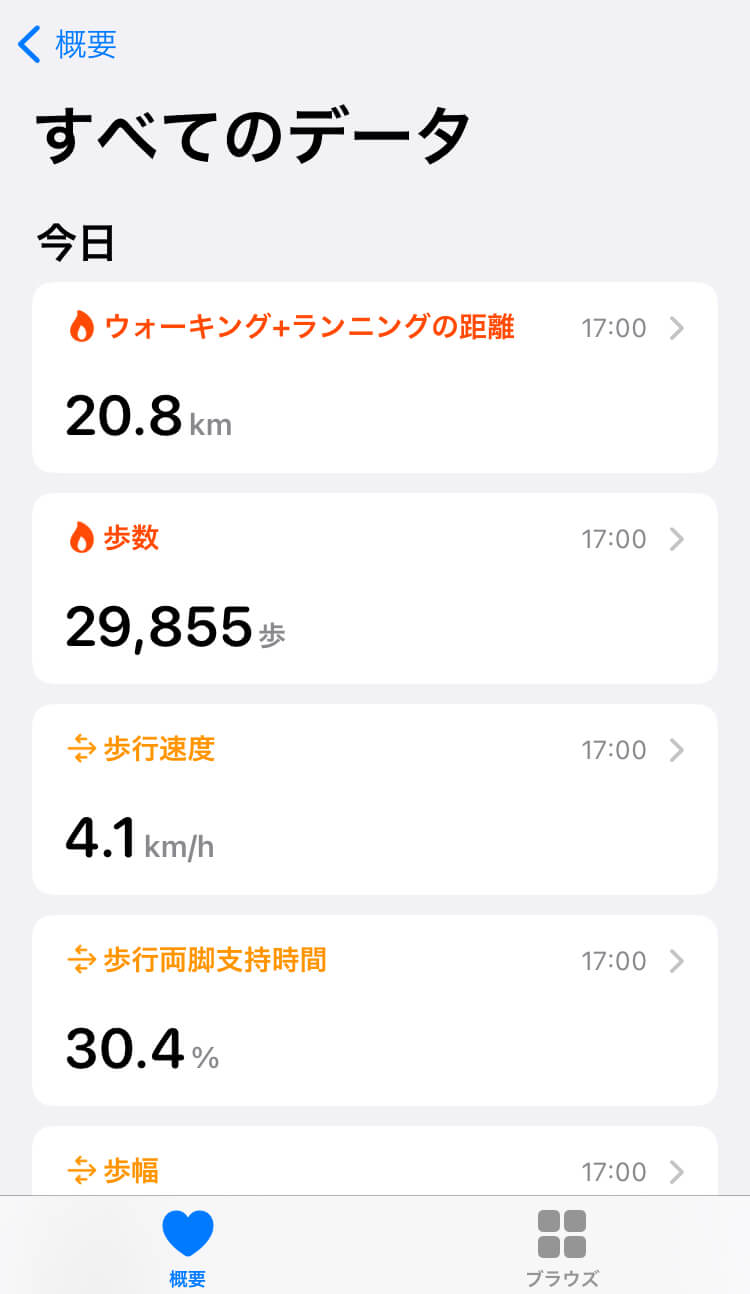Screen dimensions: 750x1294
Task: Show 歩幅 data details
Action: click(x=374, y=1168)
